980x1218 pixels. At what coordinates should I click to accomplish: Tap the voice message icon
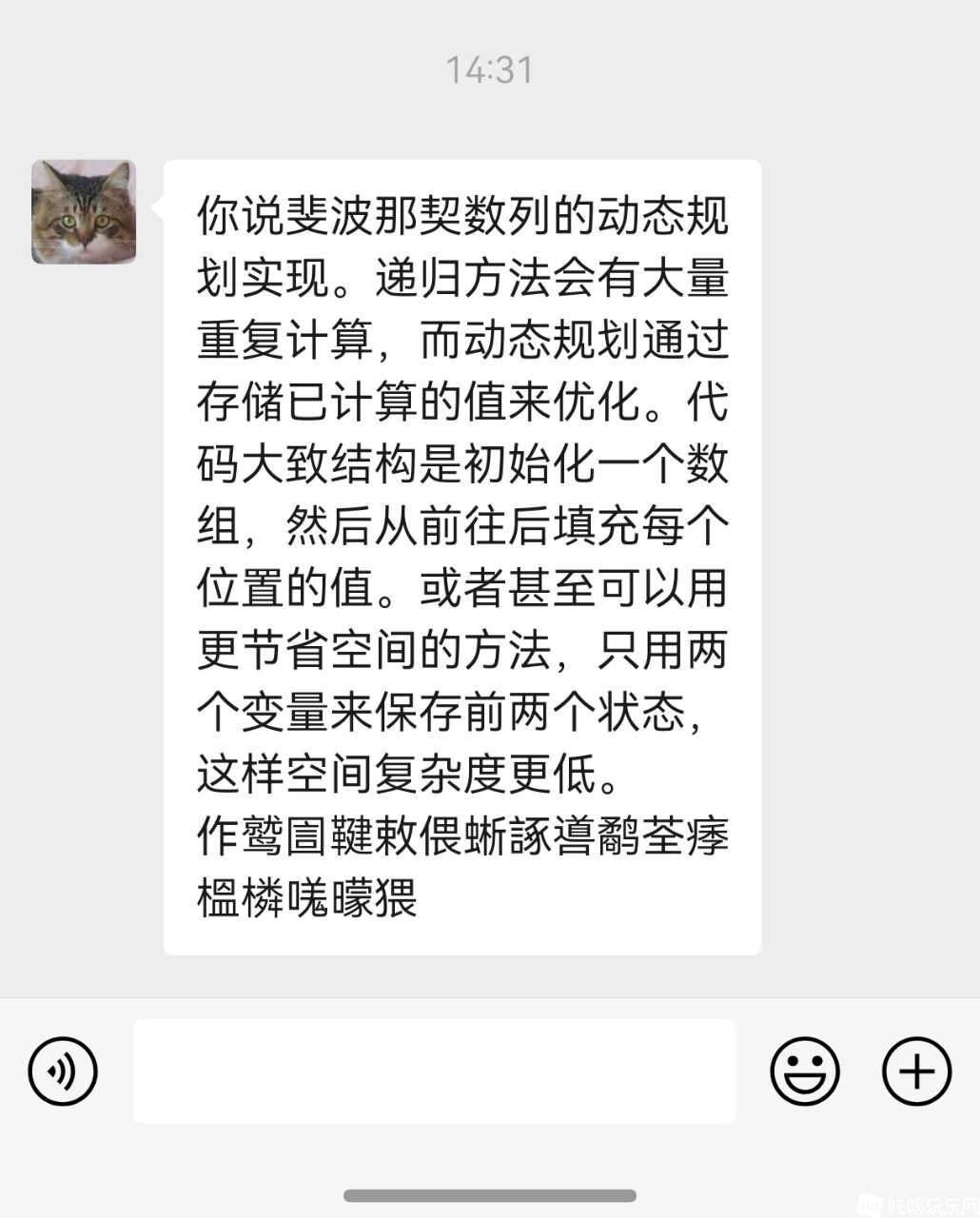(63, 1071)
